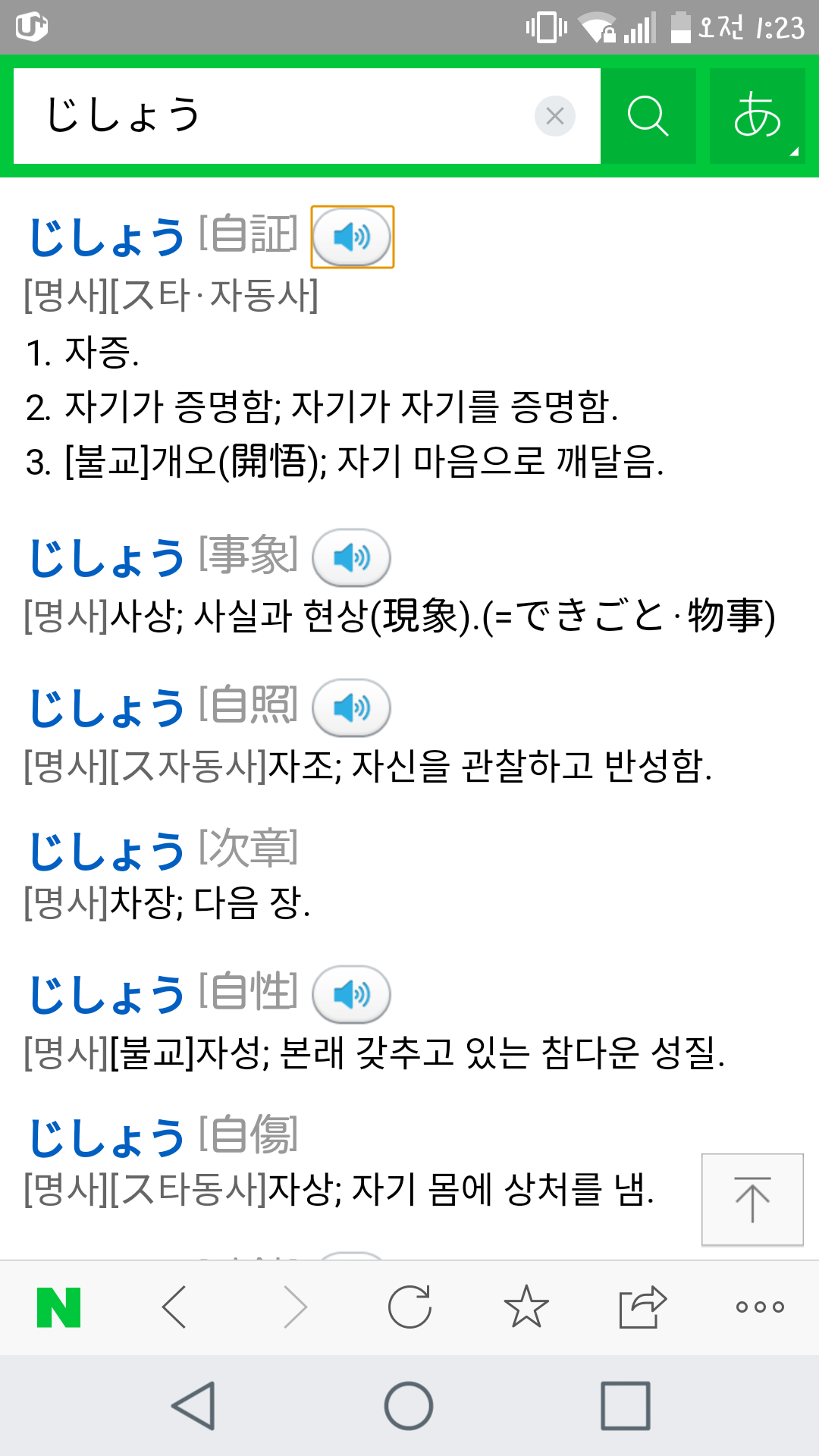Tap the search field containing じしょう
The width and height of the screenshot is (819, 1456).
tap(281, 116)
